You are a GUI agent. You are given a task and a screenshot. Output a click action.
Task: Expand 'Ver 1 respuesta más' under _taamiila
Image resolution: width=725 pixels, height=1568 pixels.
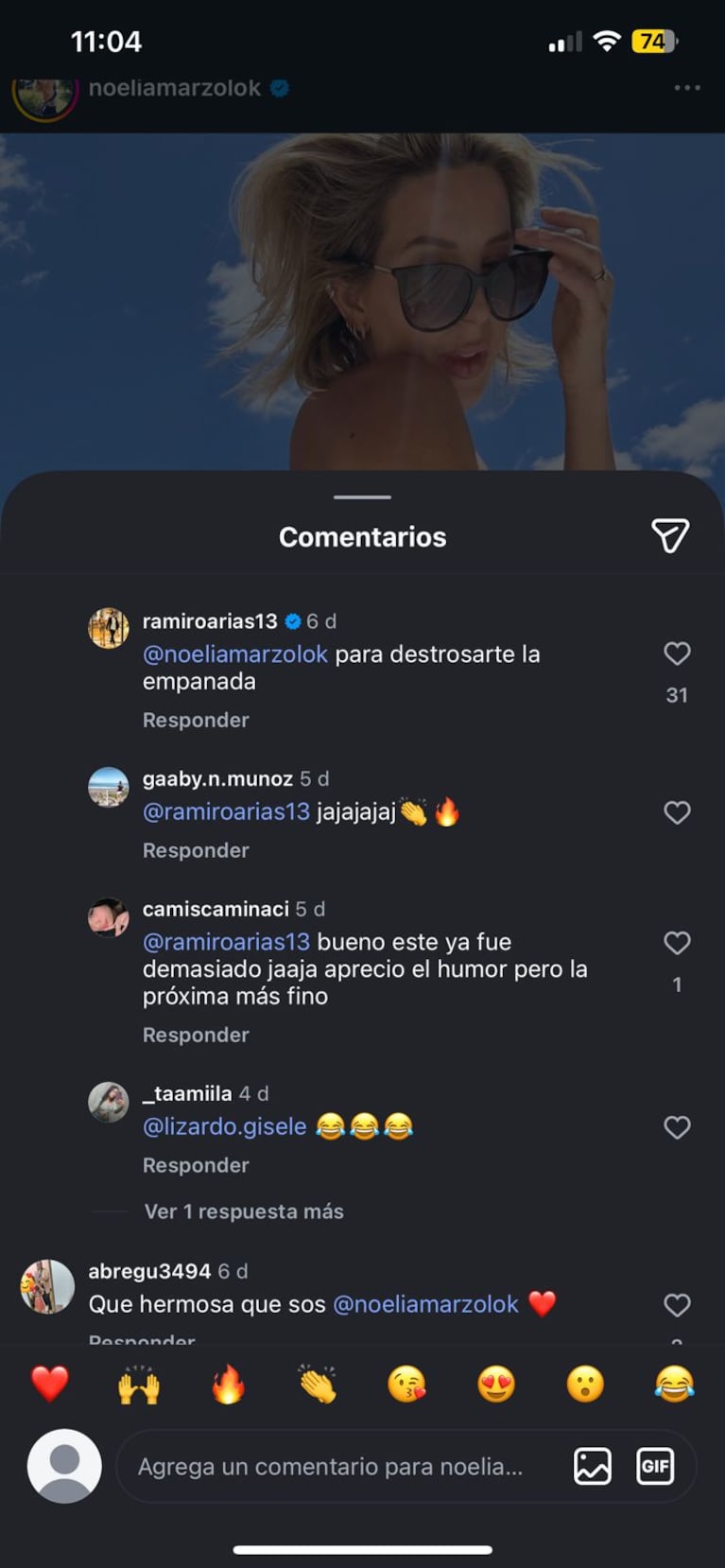(245, 1211)
